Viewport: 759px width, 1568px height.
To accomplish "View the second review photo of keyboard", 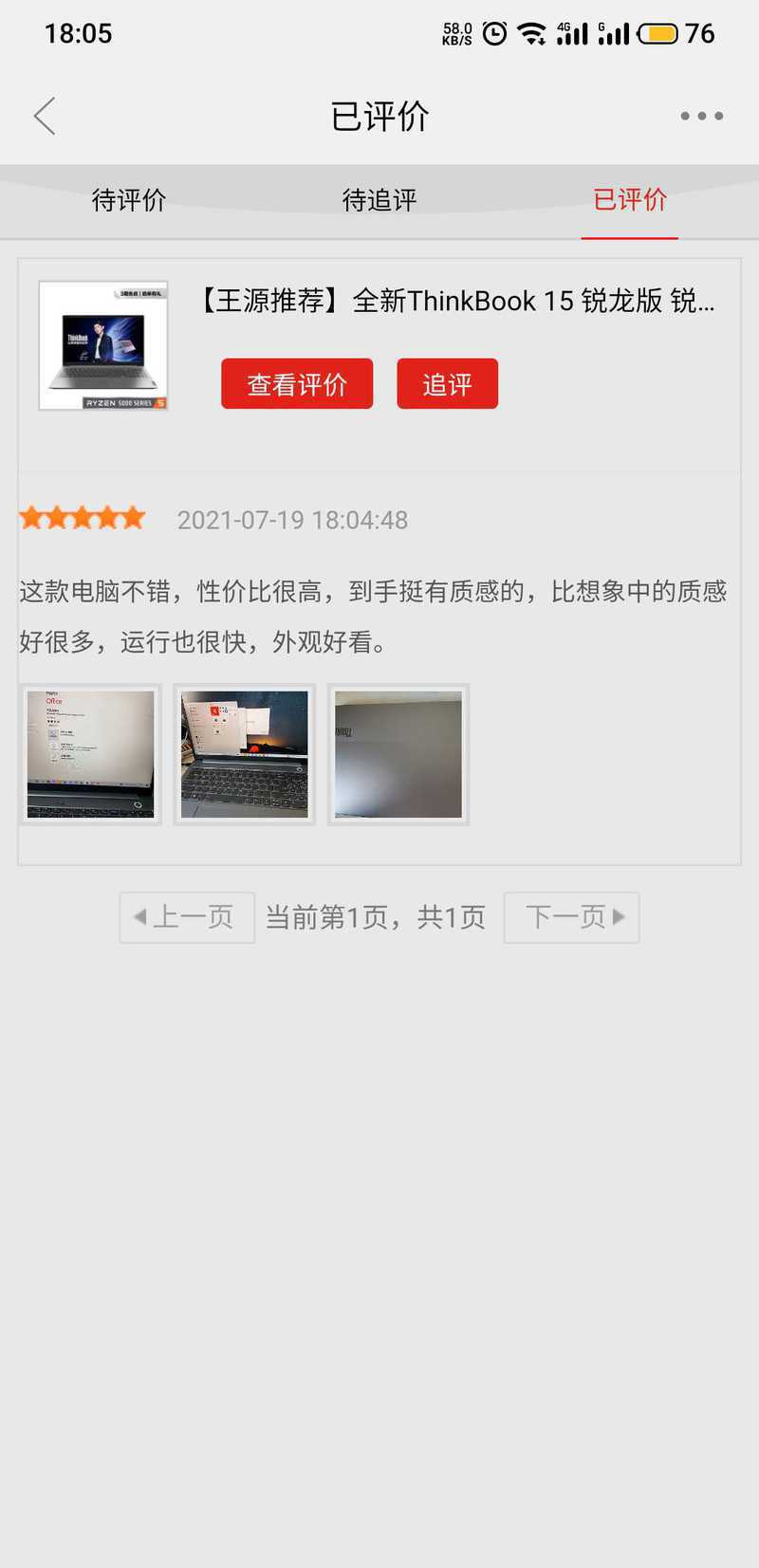I will tap(245, 754).
